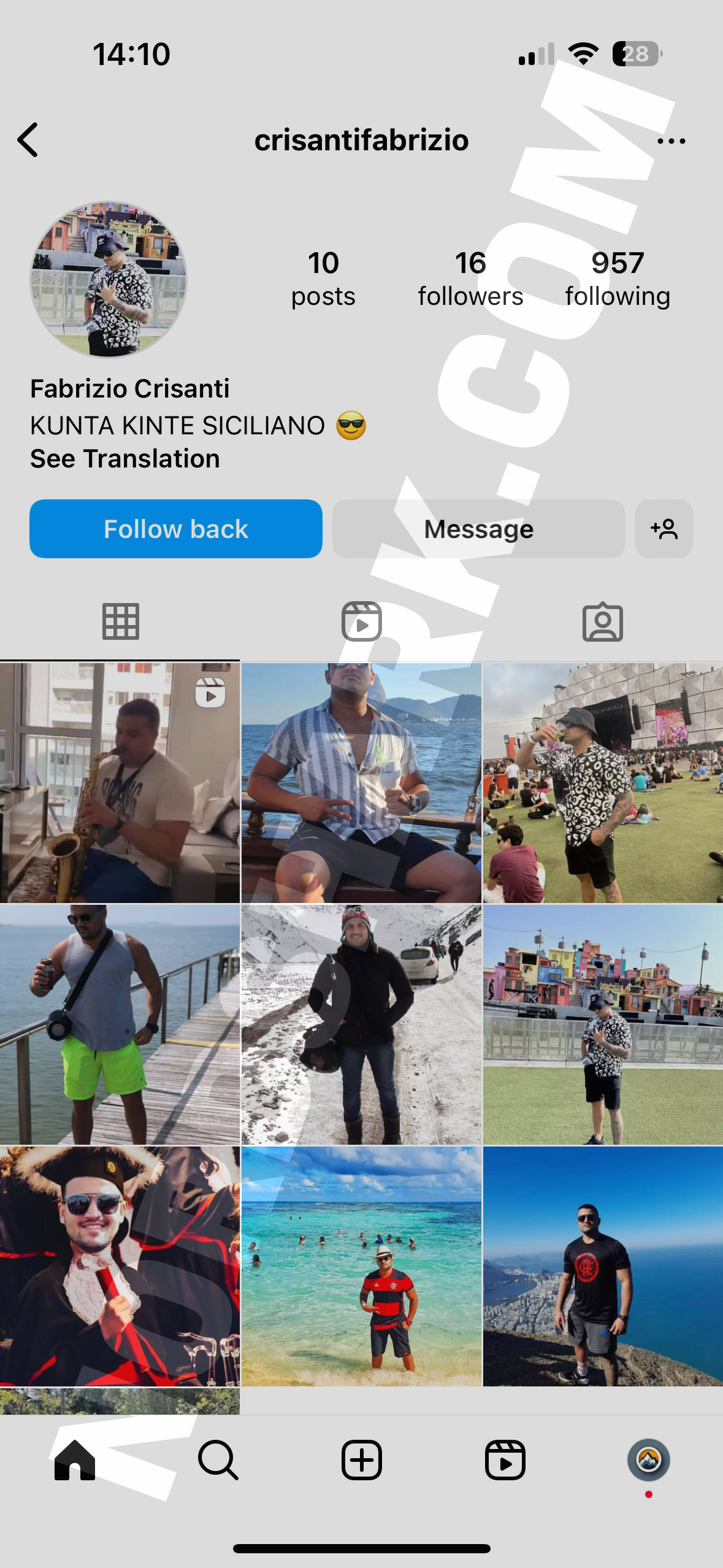The height and width of the screenshot is (1568, 723).
Task: Go back using the top arrow
Action: tap(28, 140)
